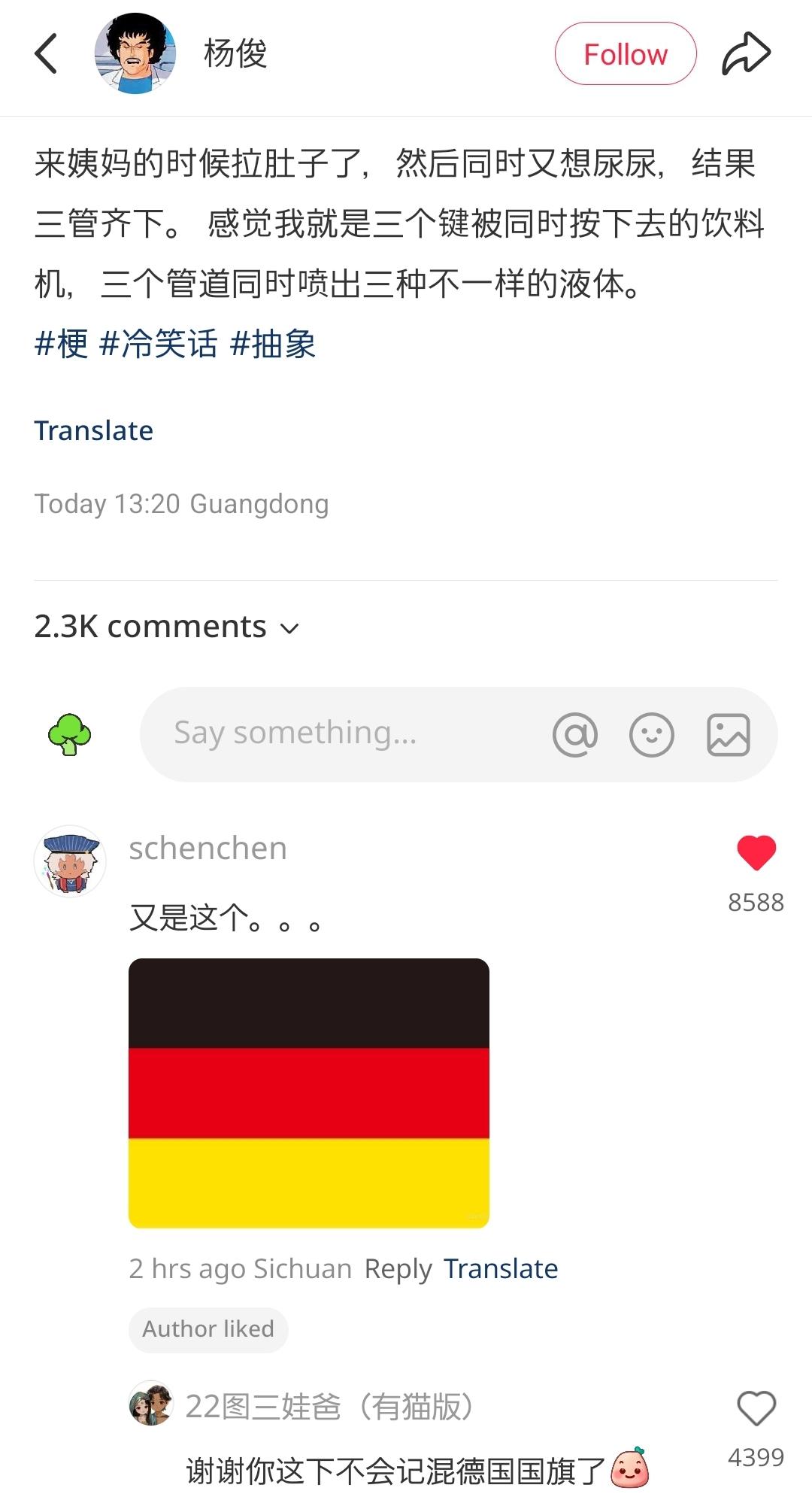Follow the author 杨俊
Viewport: 812px width, 1497px height.
click(x=626, y=54)
